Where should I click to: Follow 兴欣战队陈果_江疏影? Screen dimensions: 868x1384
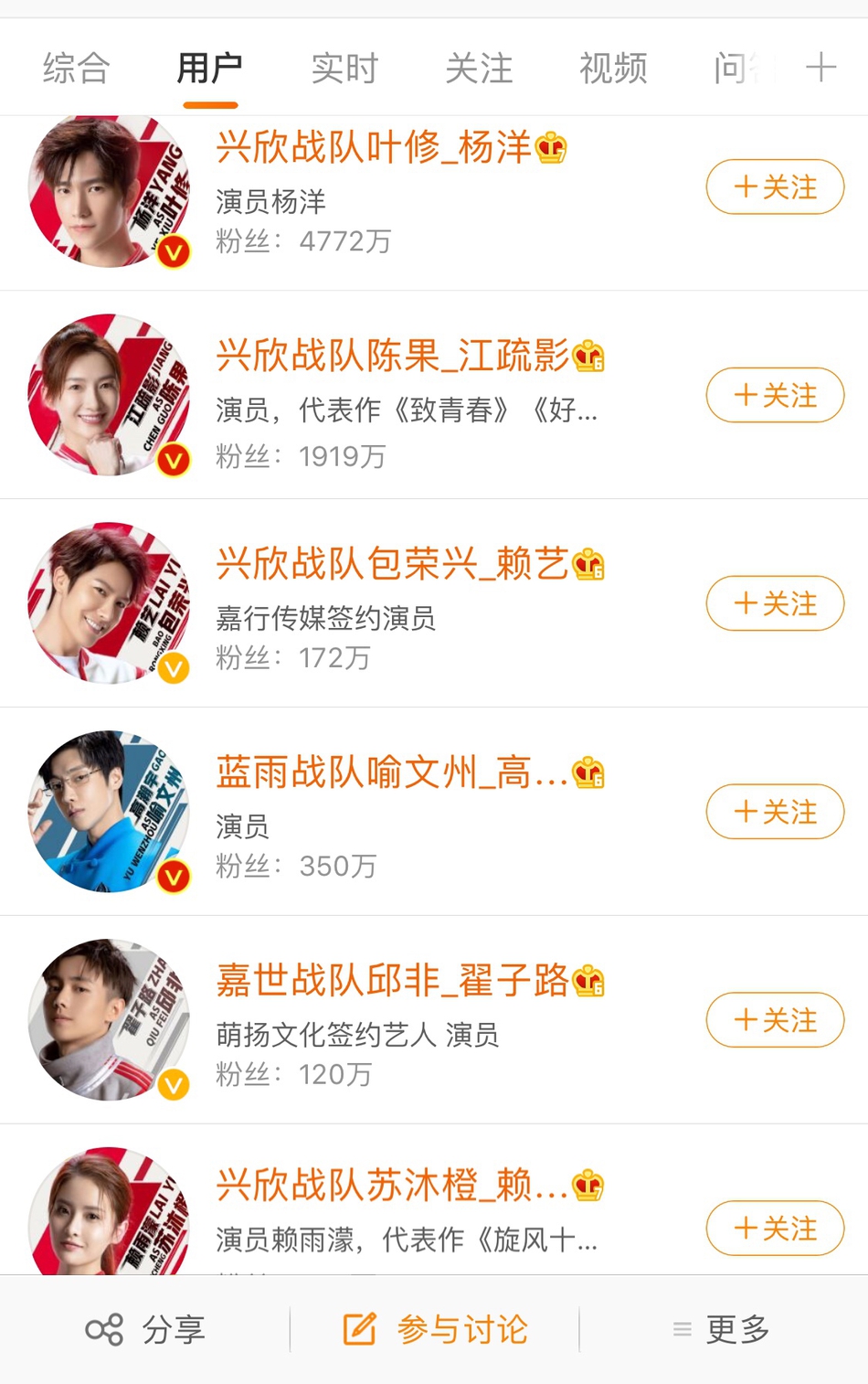[x=775, y=396]
